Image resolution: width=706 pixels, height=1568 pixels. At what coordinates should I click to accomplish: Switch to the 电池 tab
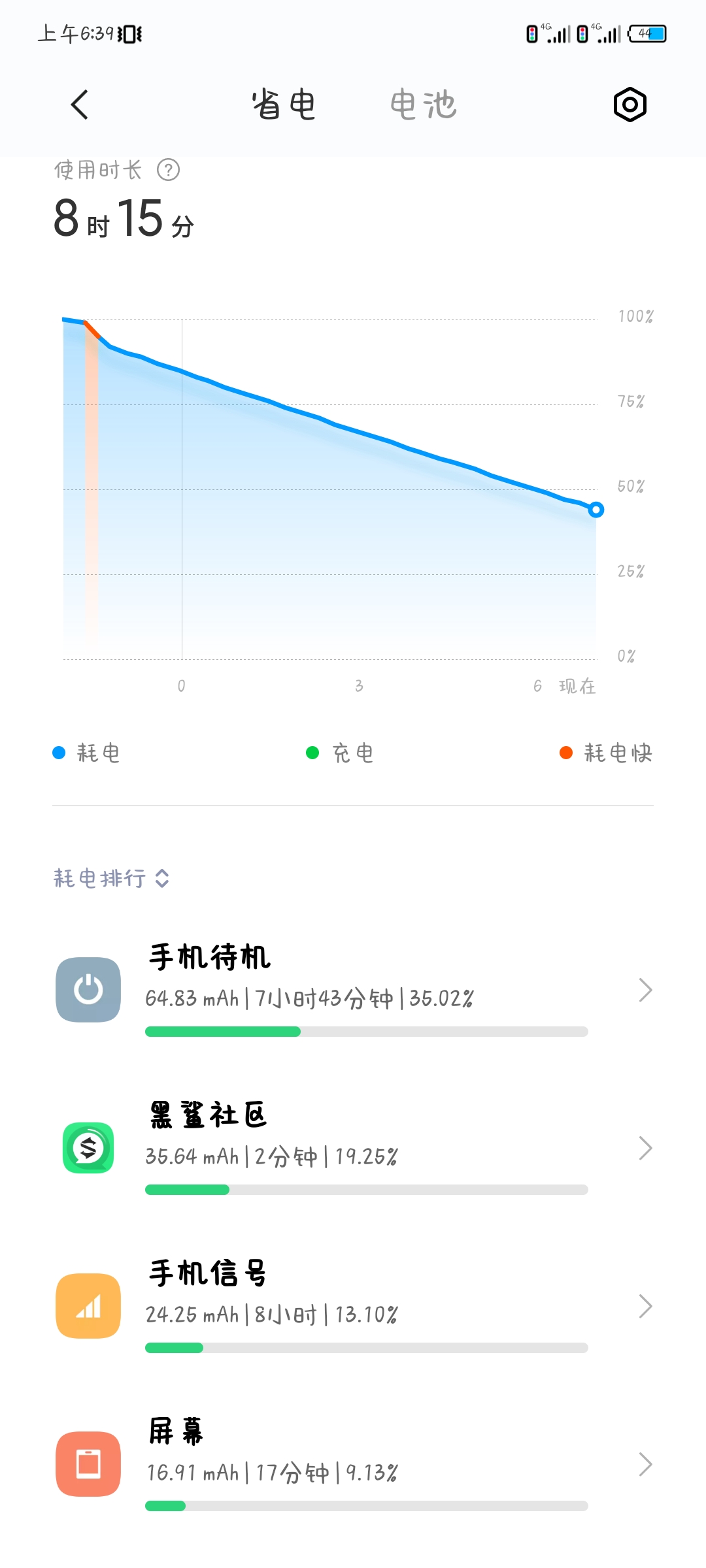[424, 105]
